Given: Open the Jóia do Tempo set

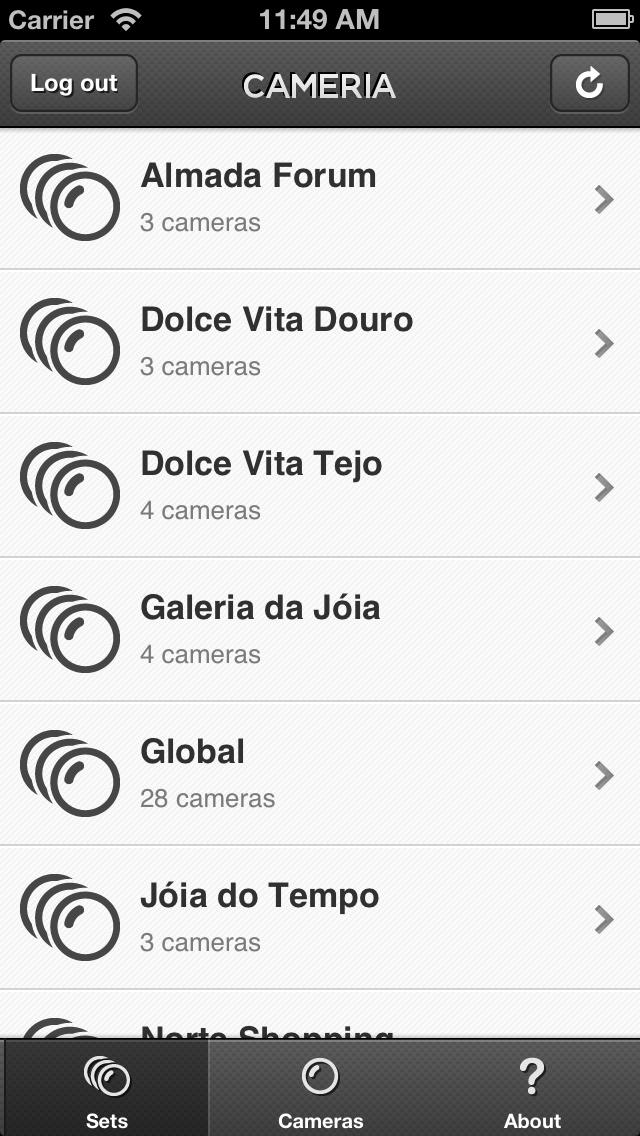Looking at the screenshot, I should point(320,918).
